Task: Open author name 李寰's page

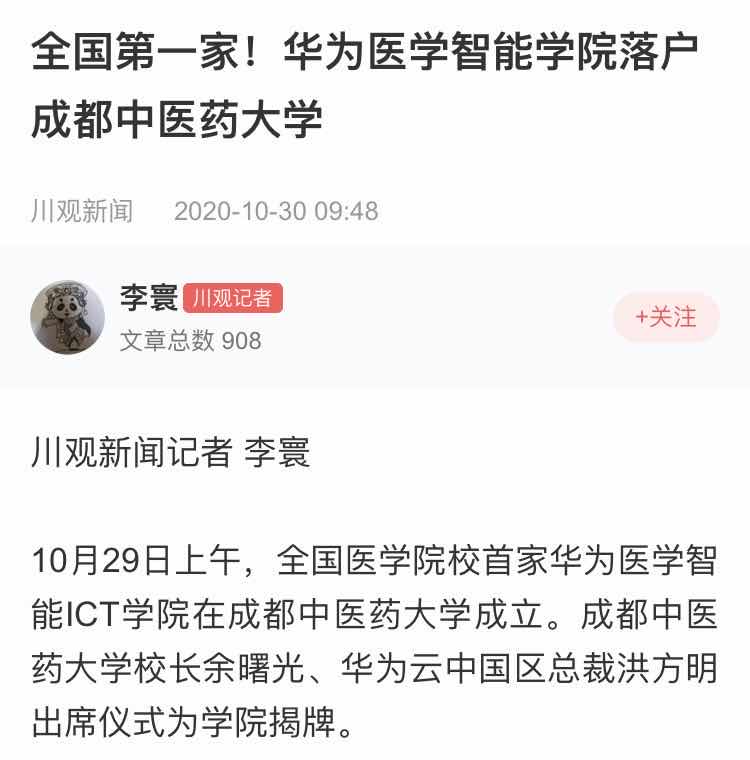Action: pyautogui.click(x=148, y=297)
